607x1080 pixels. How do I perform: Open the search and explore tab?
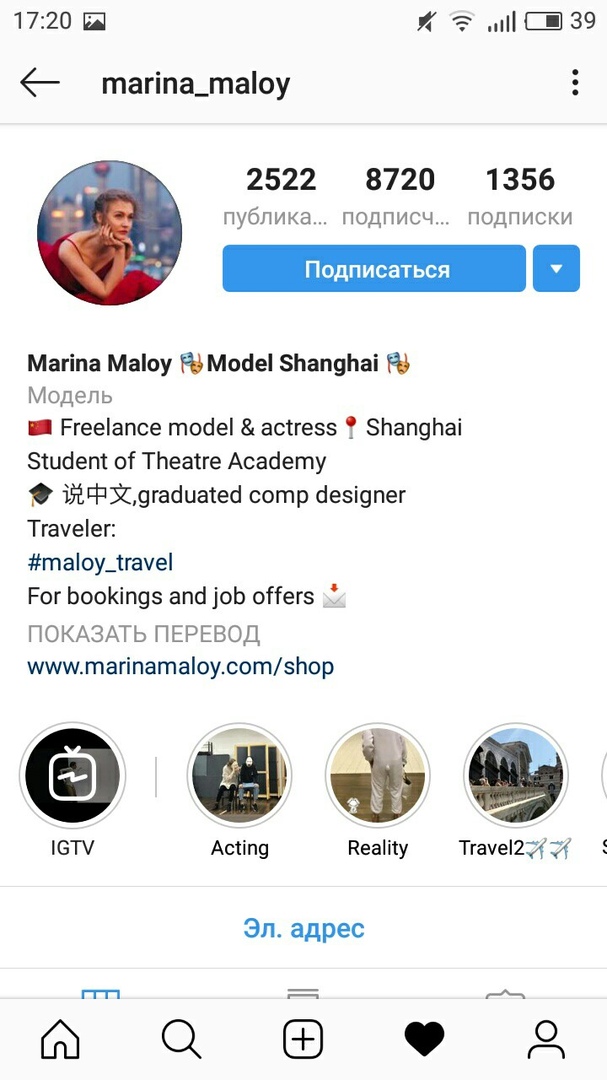tap(182, 1040)
